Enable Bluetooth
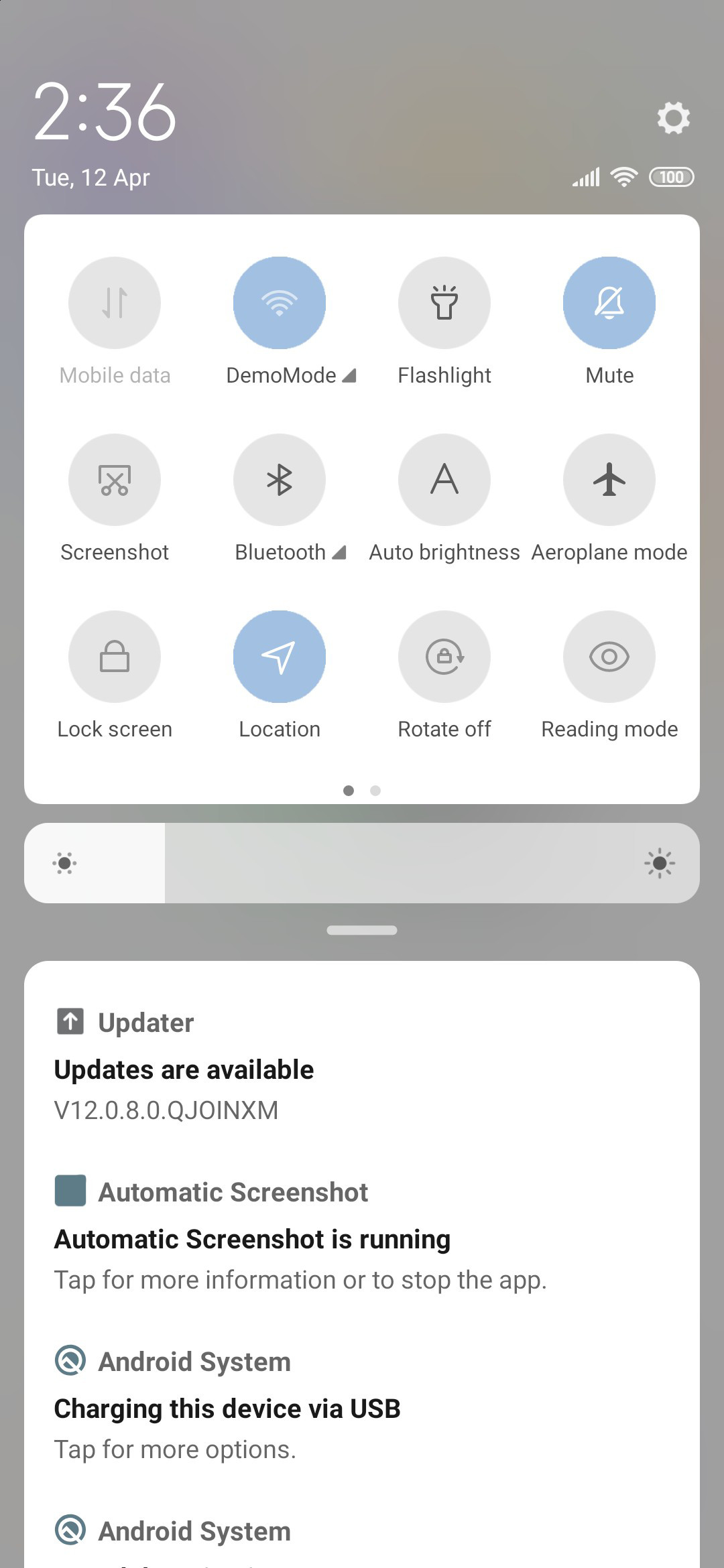724x1568 pixels. 280,480
